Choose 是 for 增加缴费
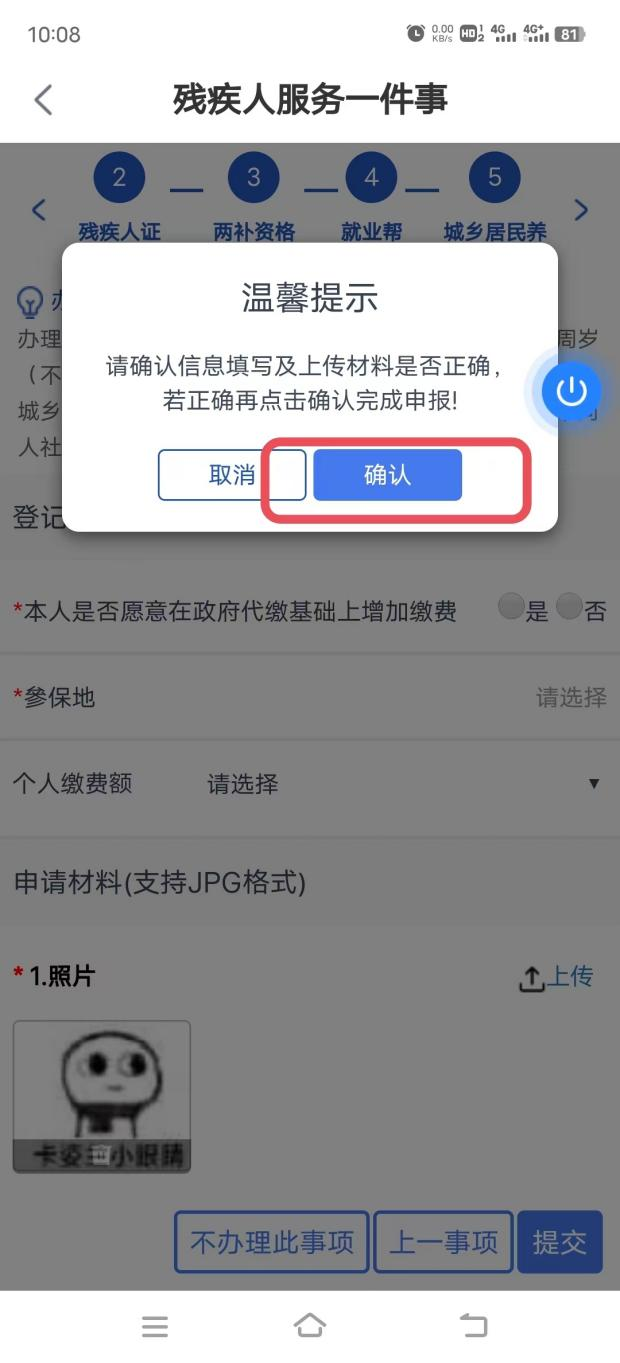 click(x=511, y=608)
